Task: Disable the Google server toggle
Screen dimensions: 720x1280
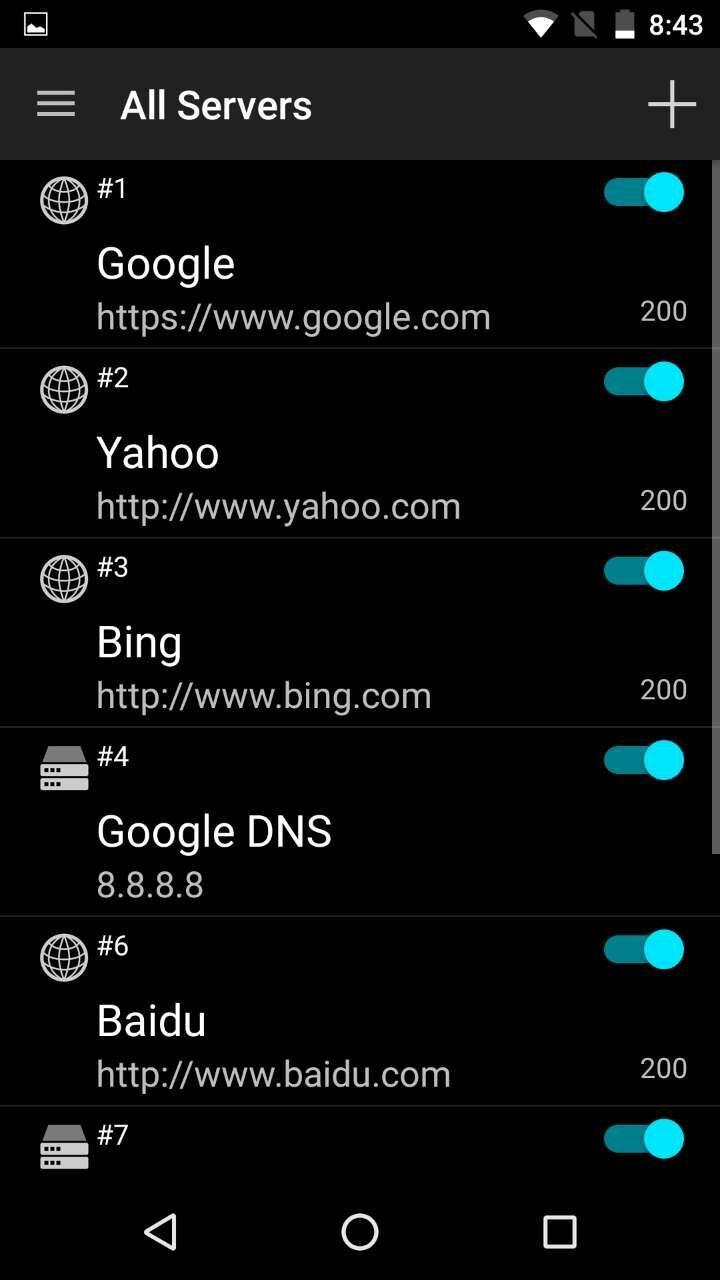Action: (x=644, y=192)
